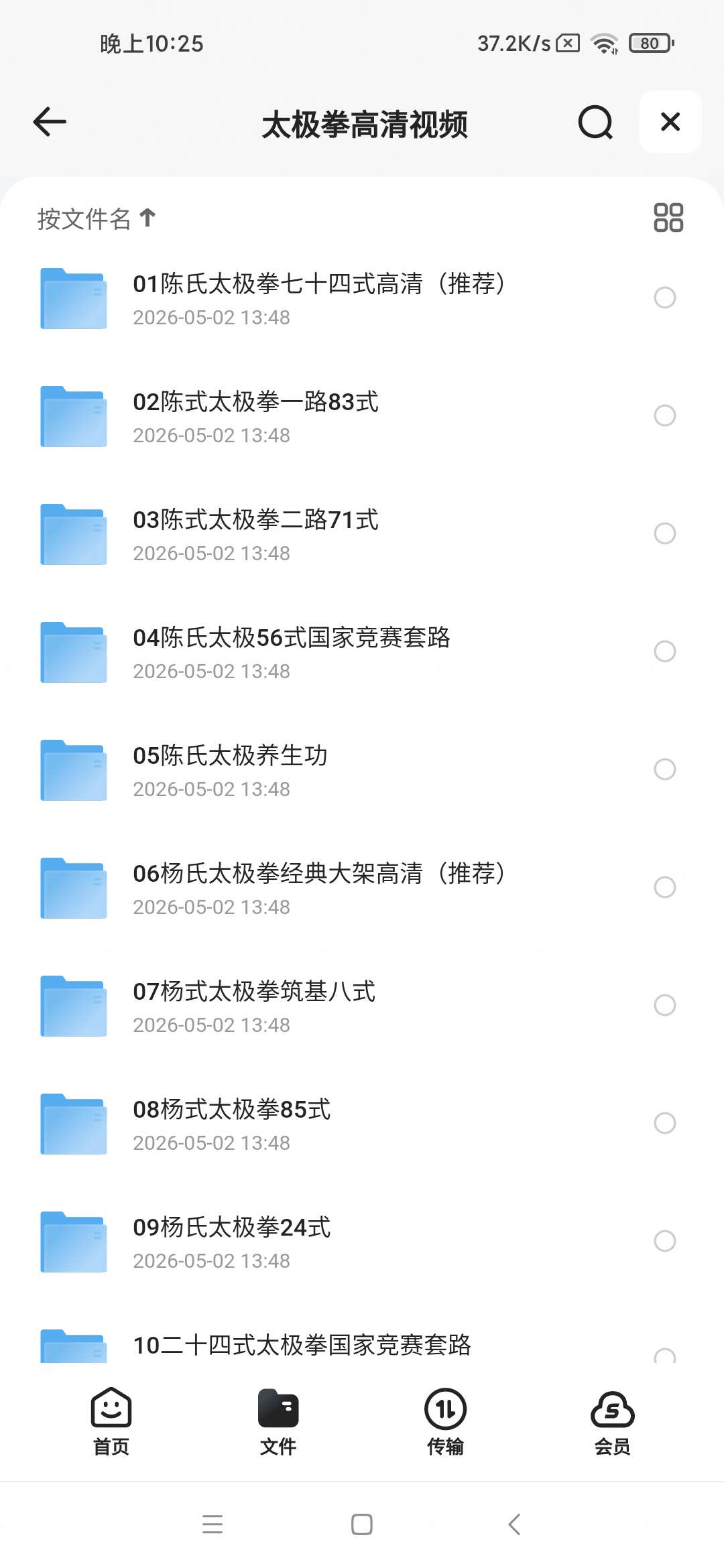Screen dimensions: 724x1568
Task: Switch to grid view layout
Action: (x=668, y=218)
